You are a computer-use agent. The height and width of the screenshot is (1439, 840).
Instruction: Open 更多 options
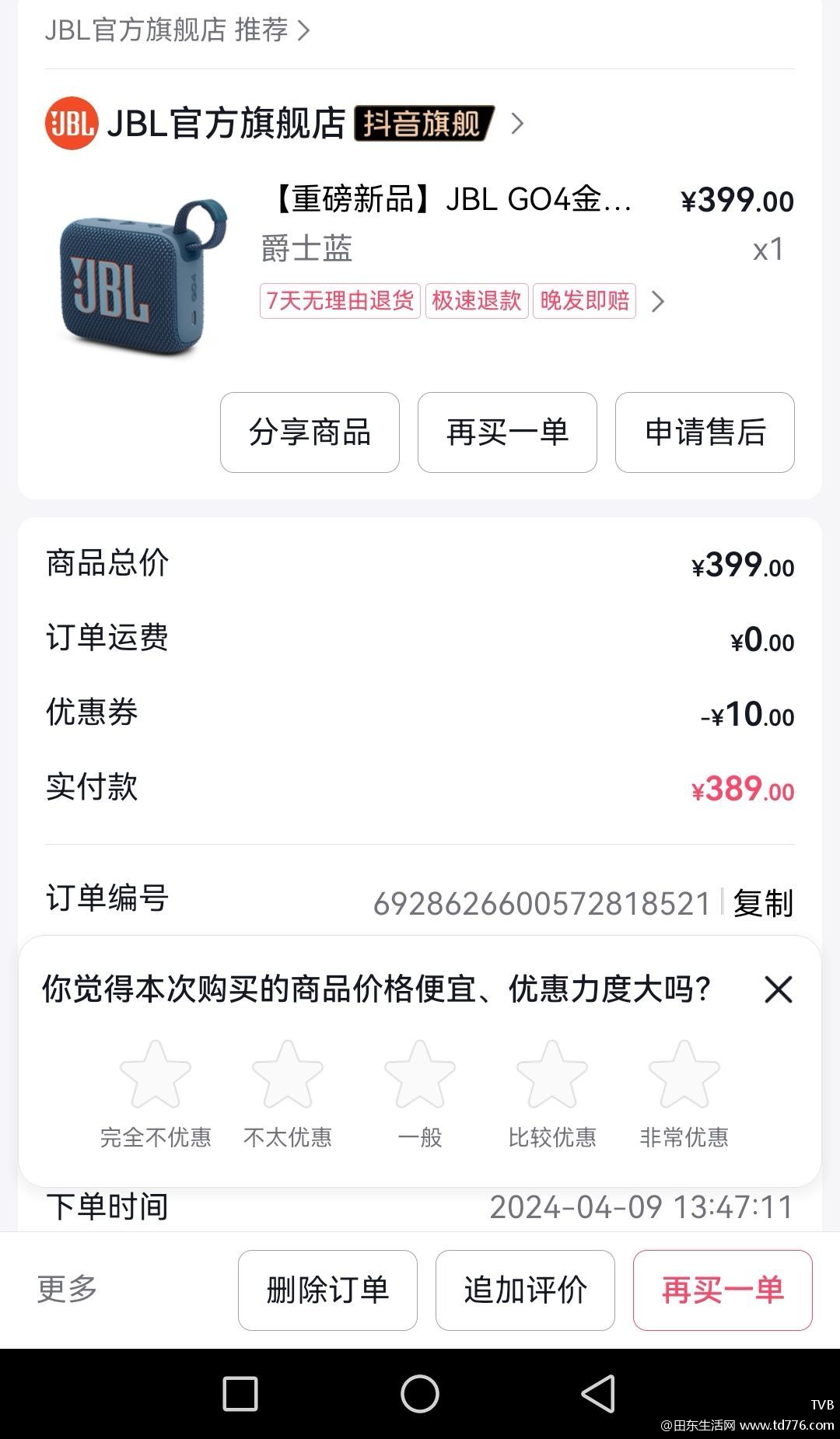point(67,1289)
